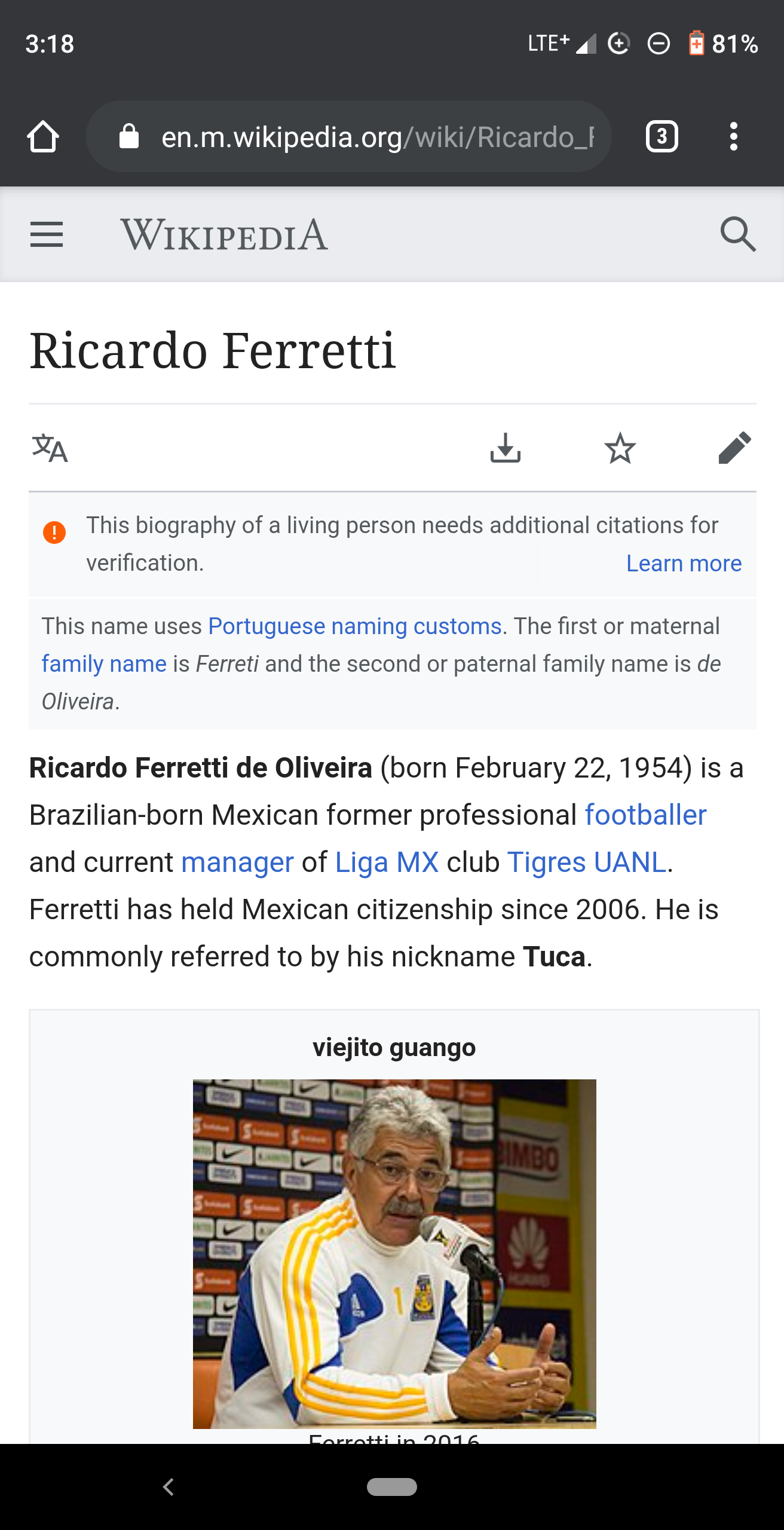Open the Wikipedia language selector

coord(50,449)
